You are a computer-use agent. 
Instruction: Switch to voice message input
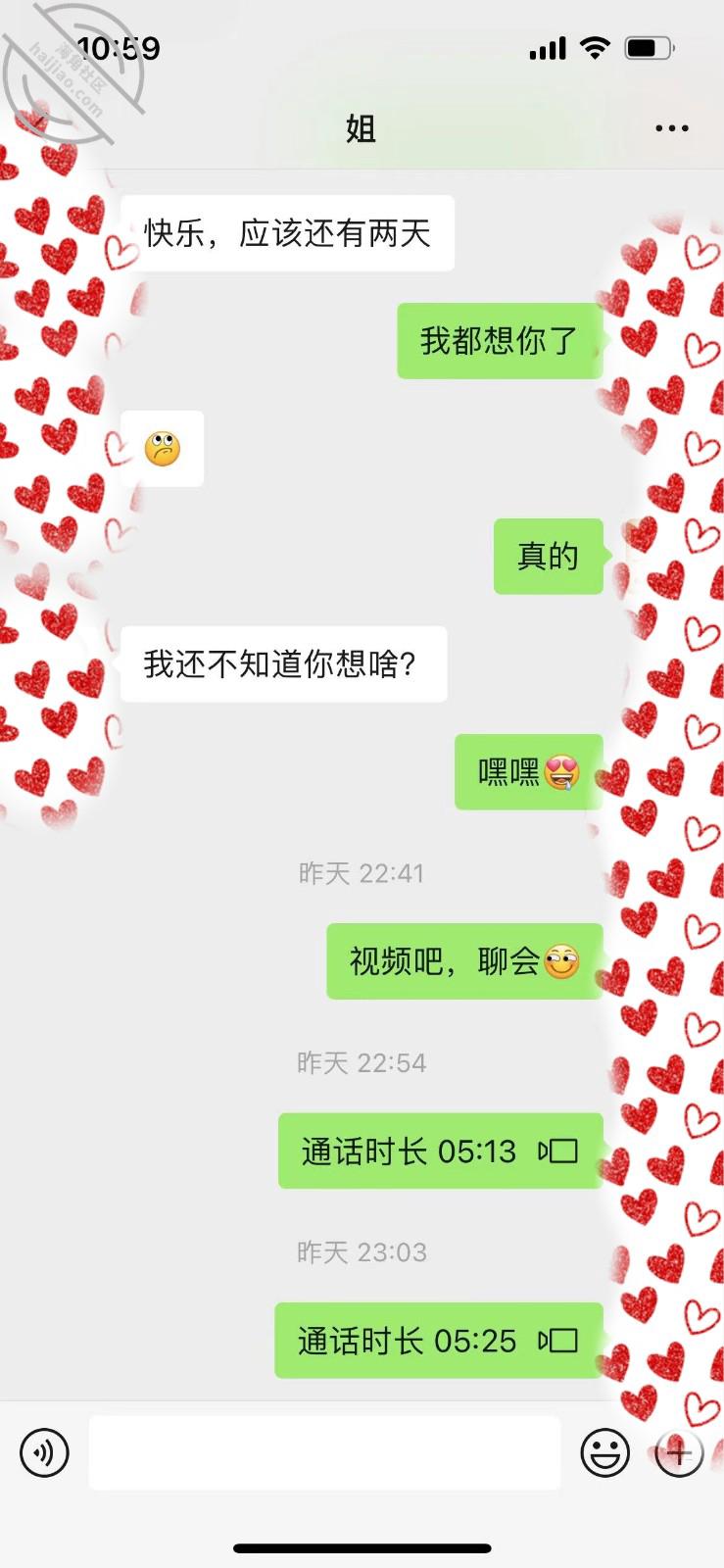[45, 1452]
